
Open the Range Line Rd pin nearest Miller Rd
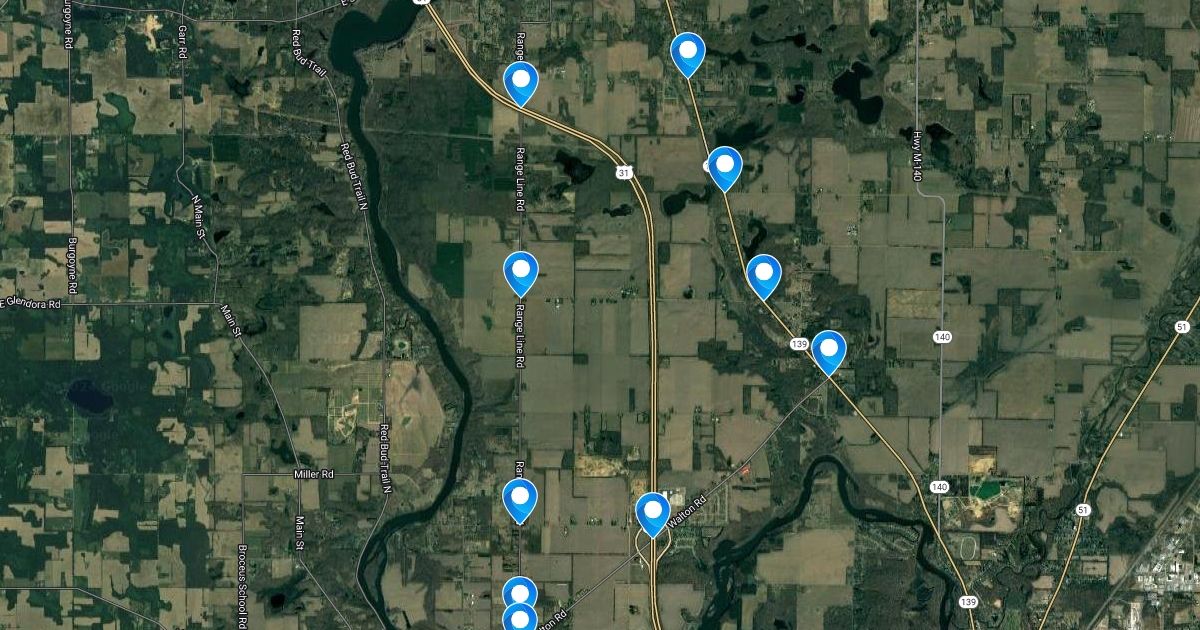(x=520, y=497)
